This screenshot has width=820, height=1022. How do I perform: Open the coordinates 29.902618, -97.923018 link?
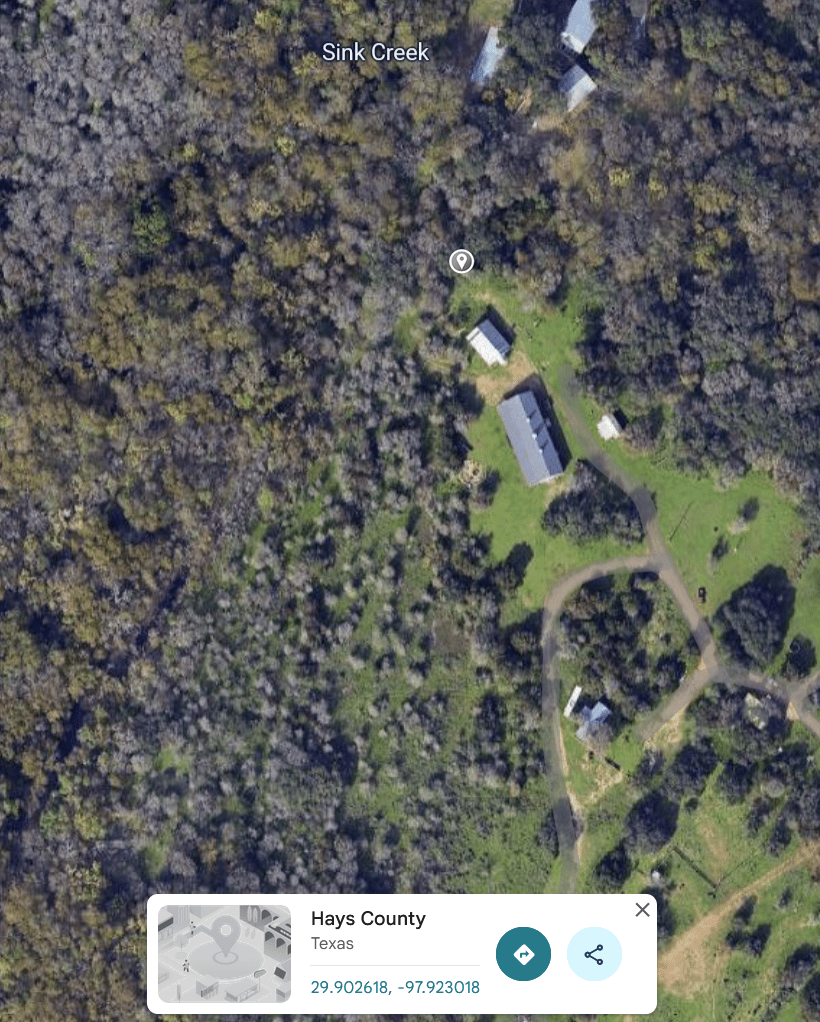click(395, 987)
